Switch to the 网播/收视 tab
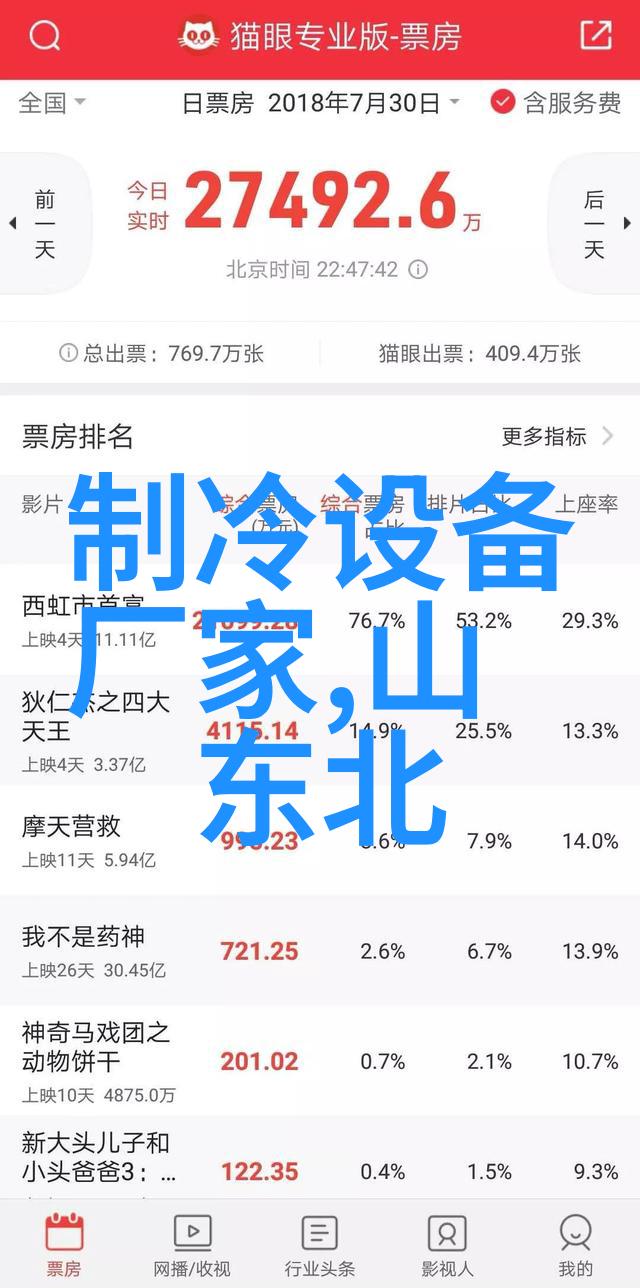The image size is (640, 1288). pyautogui.click(x=192, y=1244)
